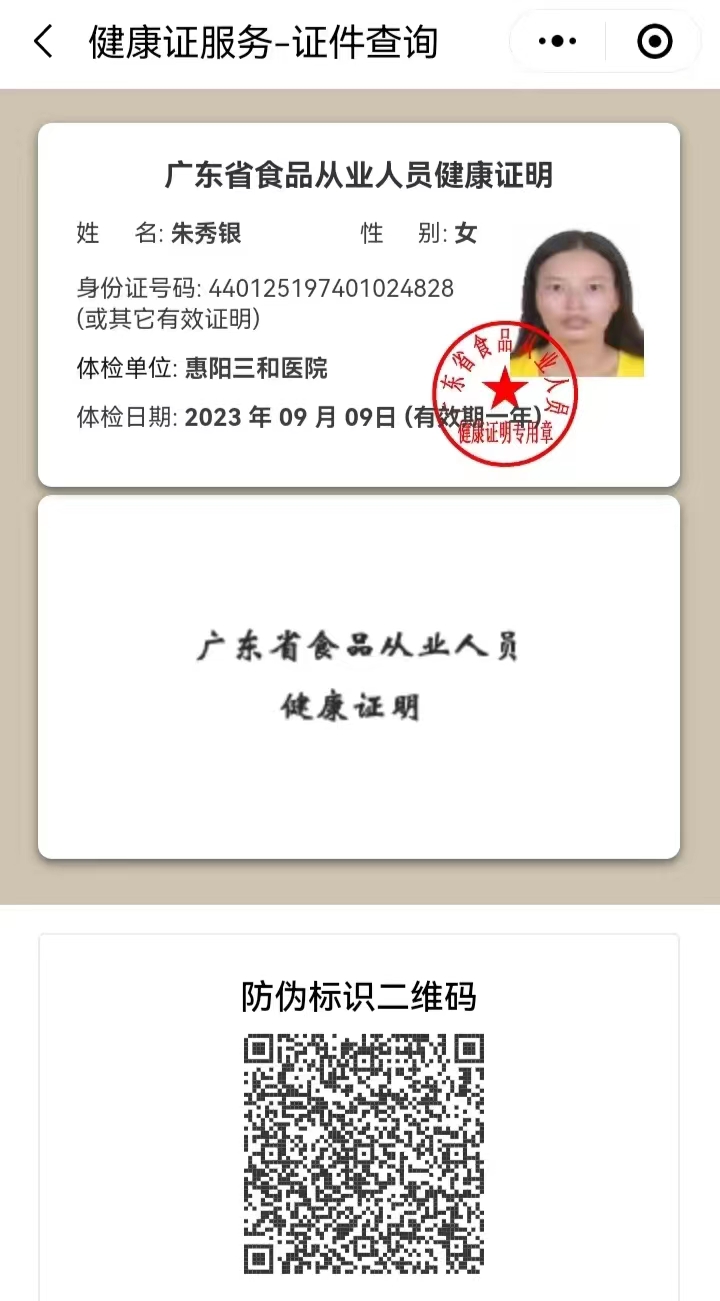
Task: Close the mini program
Action: tap(654, 42)
